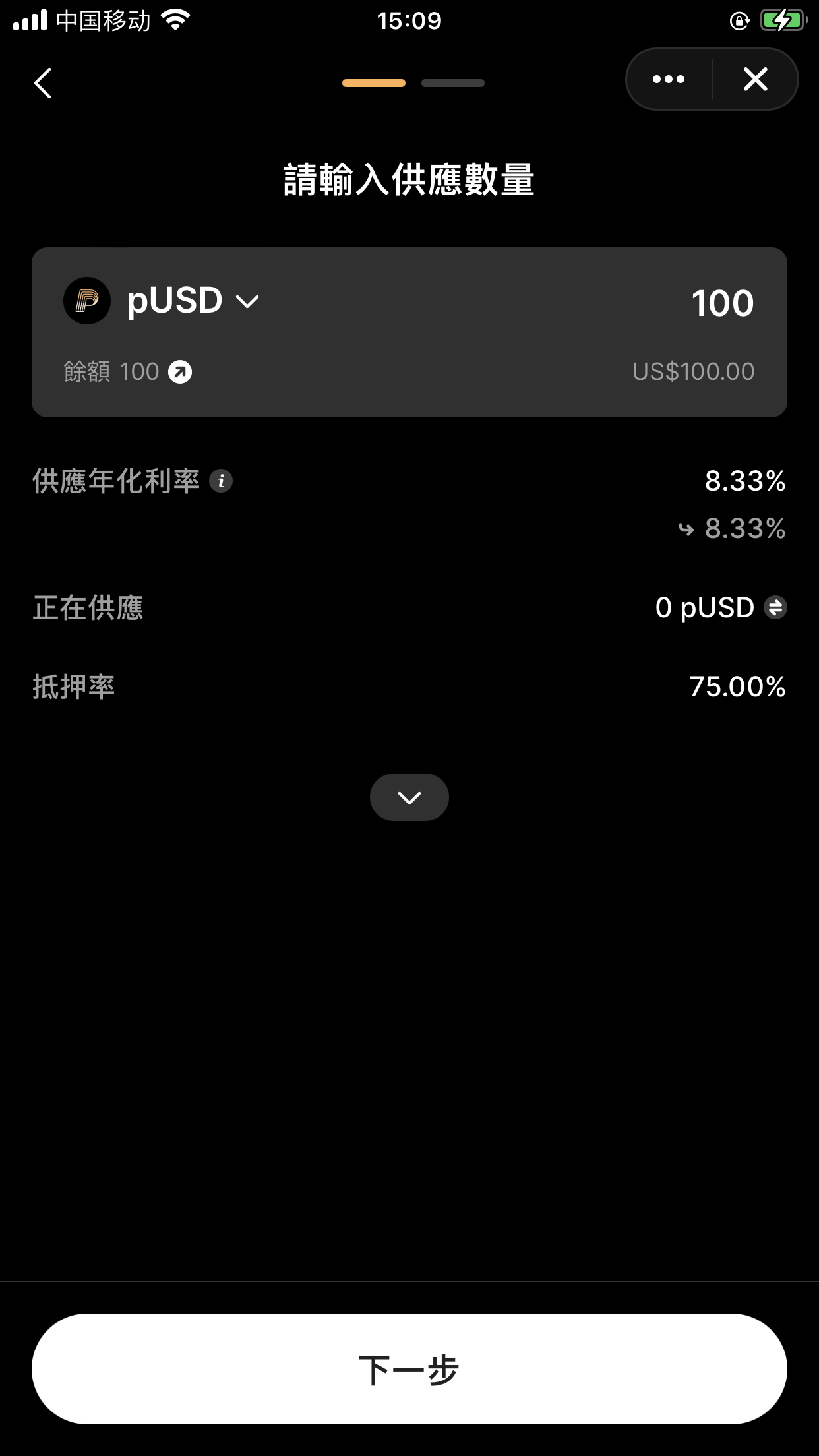This screenshot has width=819, height=1456.
Task: Click the pUSD conversion swap icon
Action: point(775,608)
